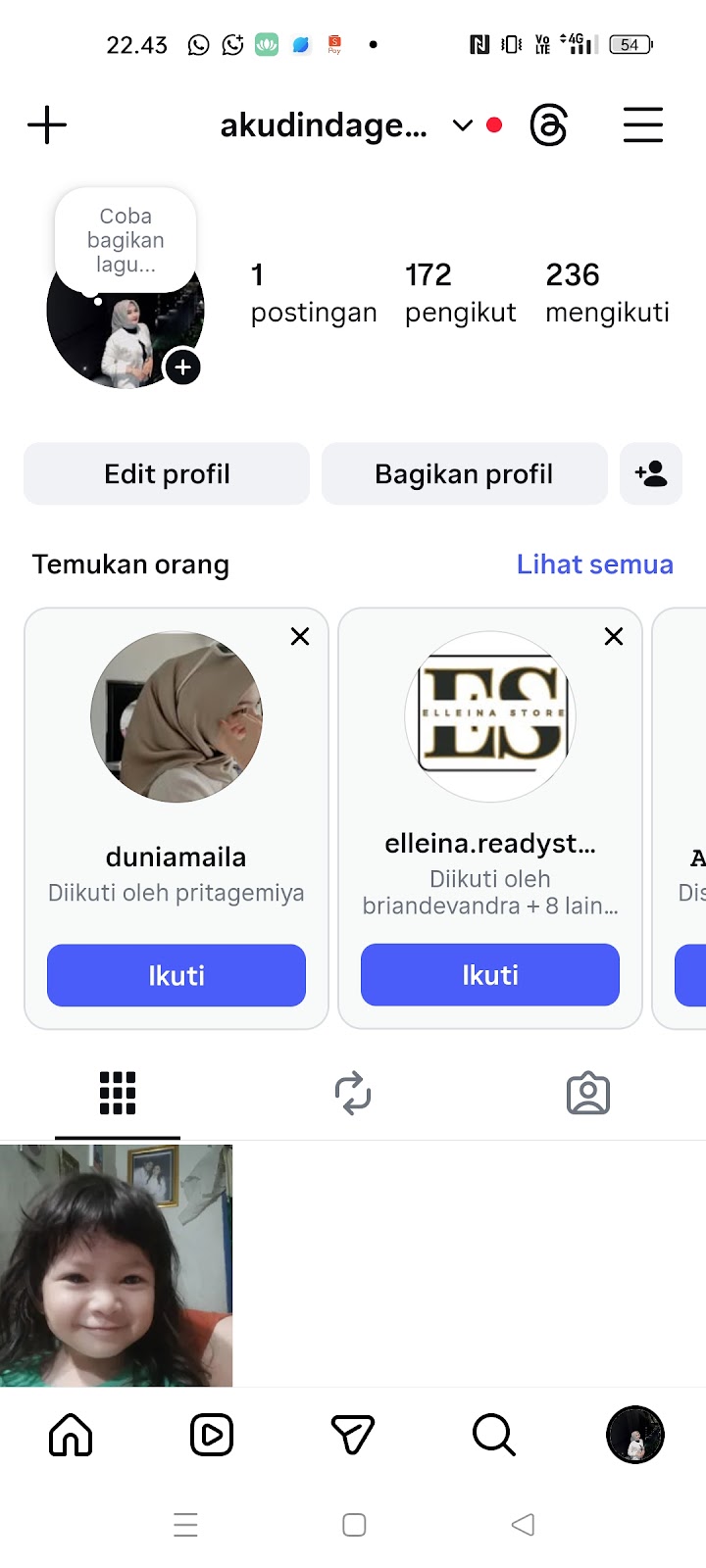Add a story via profile picture plus

[182, 367]
